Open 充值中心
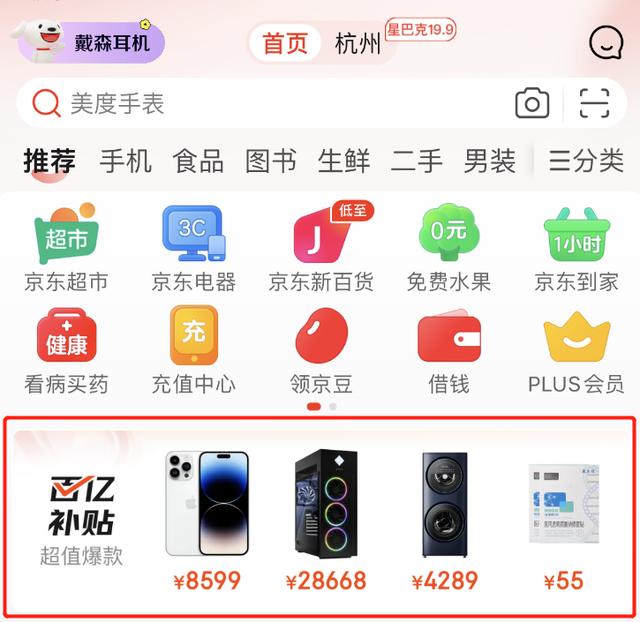Viewport: 640px width, 622px height. (193, 350)
